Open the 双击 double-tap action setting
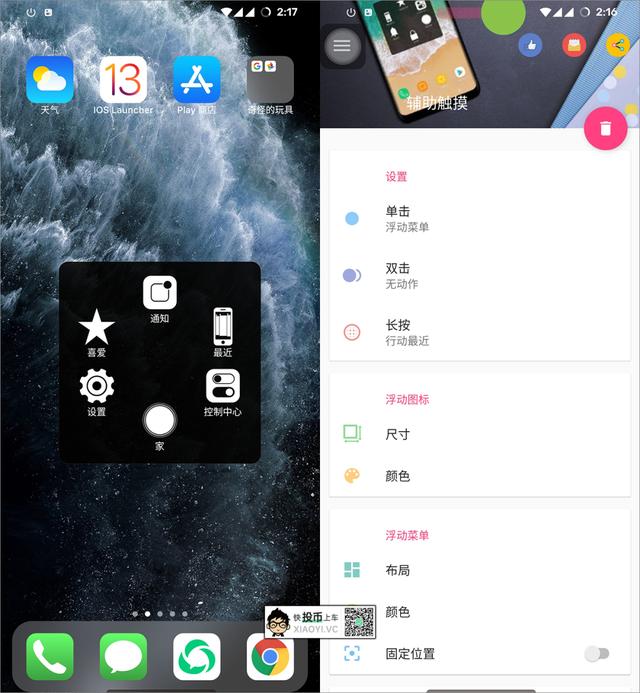Viewport: 640px width, 693px height. pyautogui.click(x=478, y=275)
